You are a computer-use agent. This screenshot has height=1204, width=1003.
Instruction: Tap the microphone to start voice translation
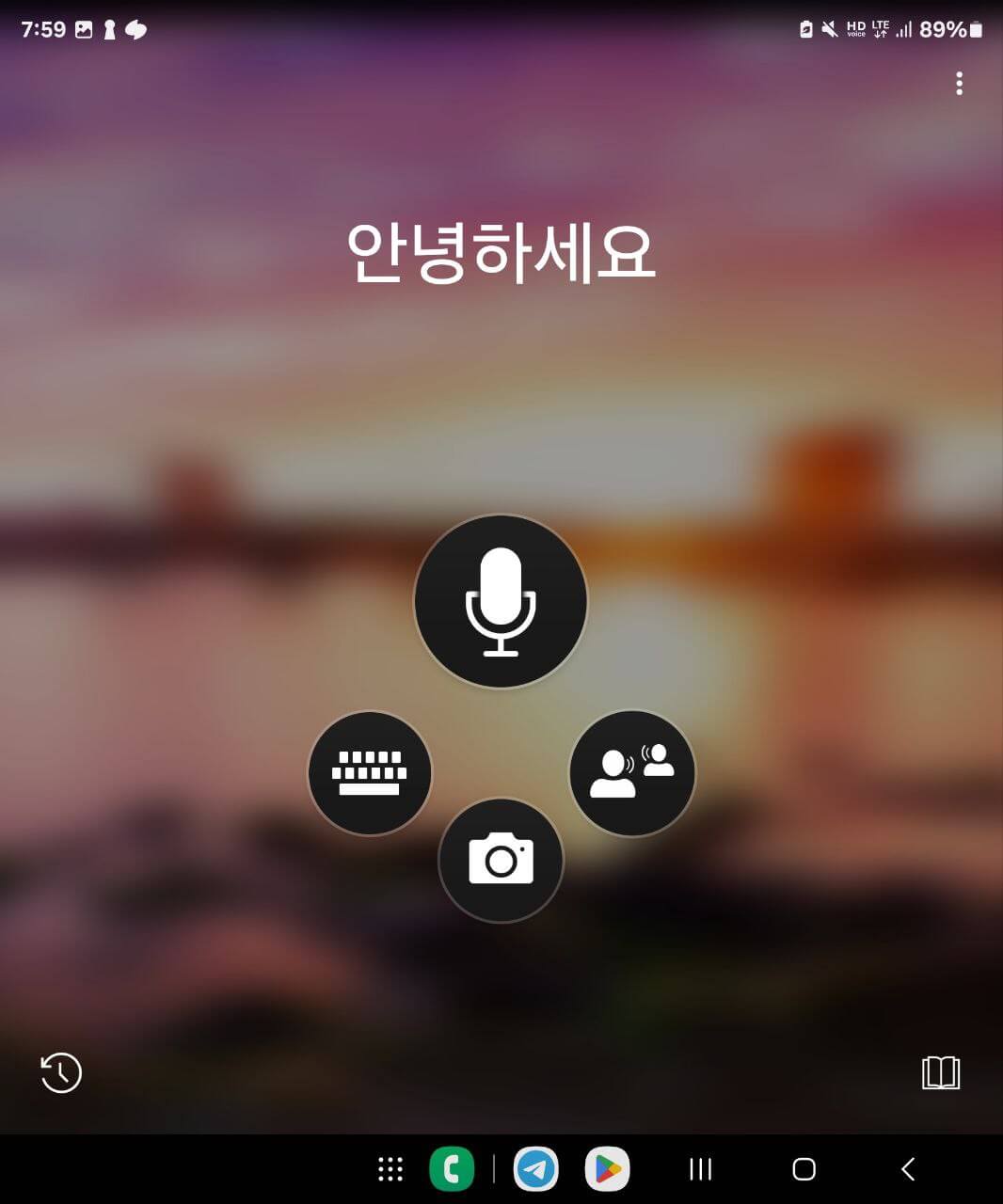501,600
